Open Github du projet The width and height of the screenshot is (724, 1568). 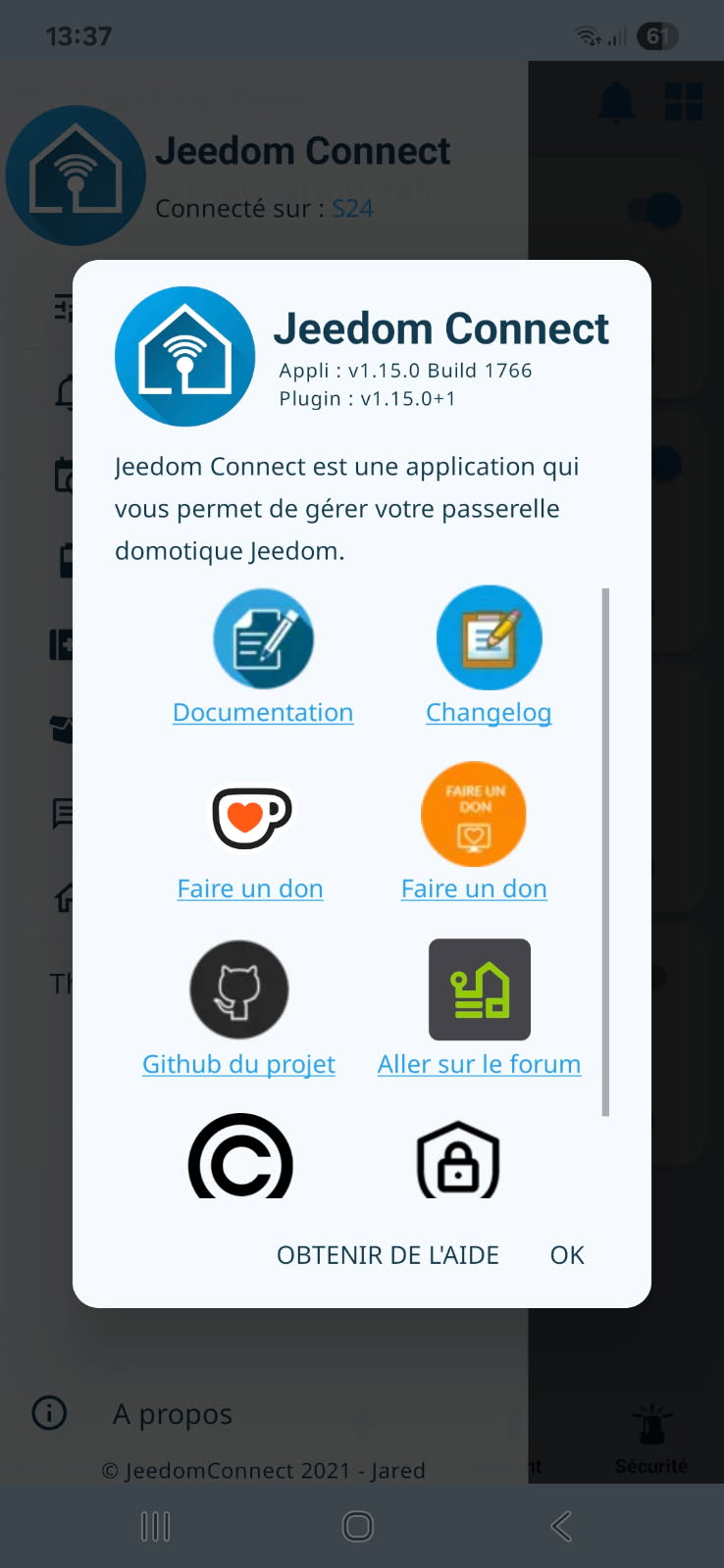(x=238, y=1064)
